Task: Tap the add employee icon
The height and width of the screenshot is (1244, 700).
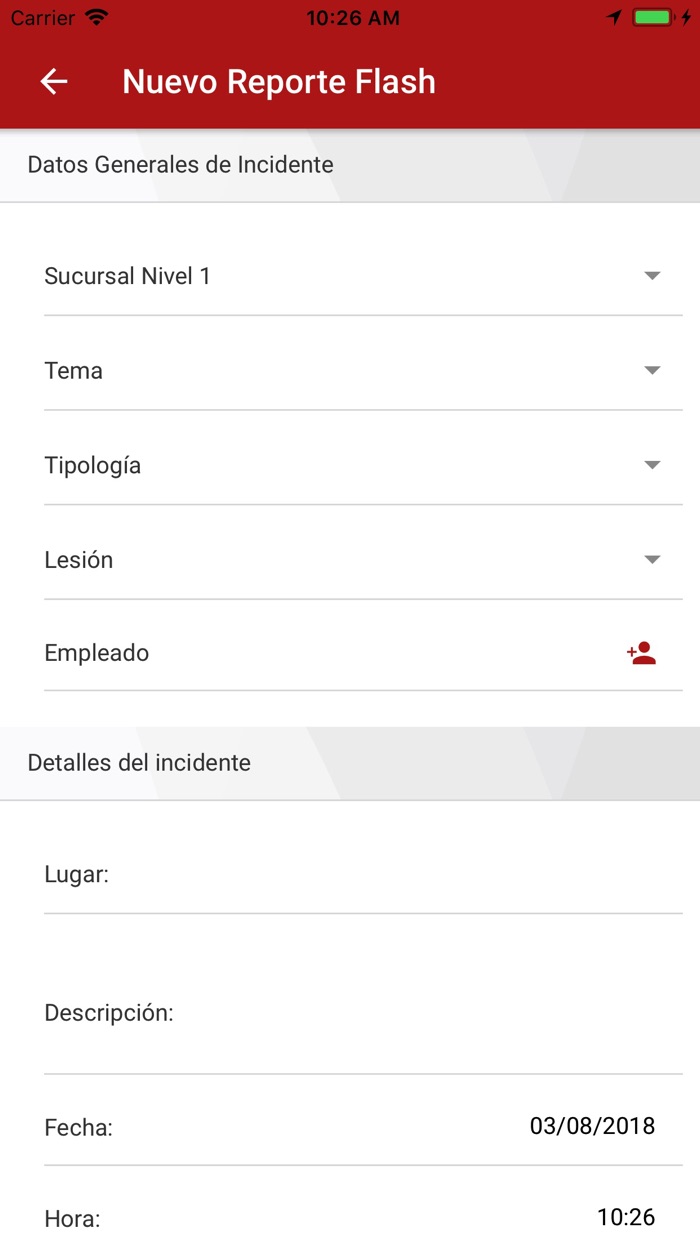Action: [641, 654]
